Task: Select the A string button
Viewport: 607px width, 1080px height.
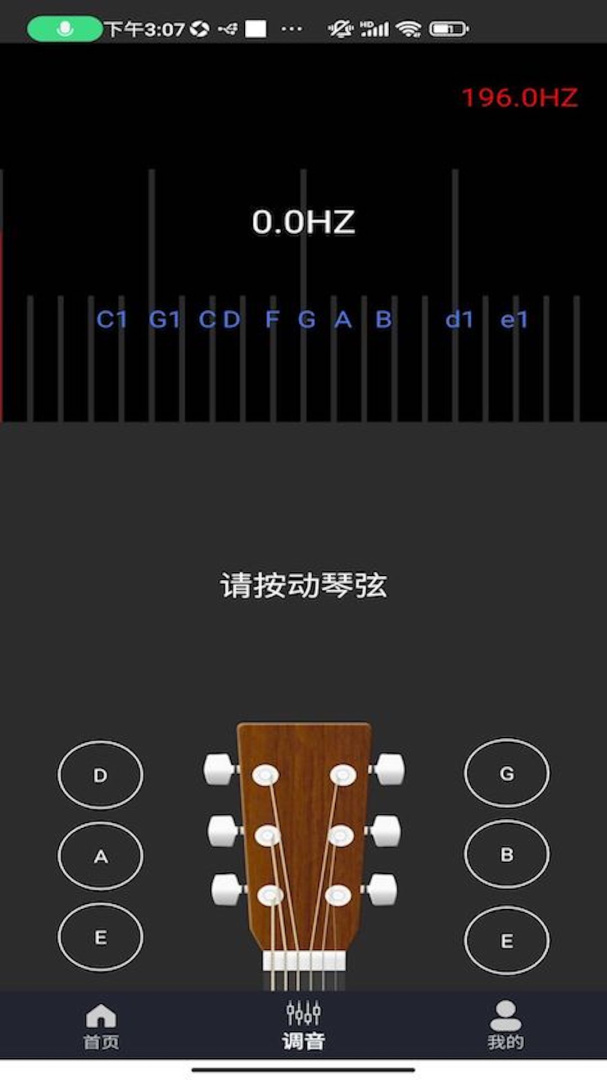Action: 100,856
